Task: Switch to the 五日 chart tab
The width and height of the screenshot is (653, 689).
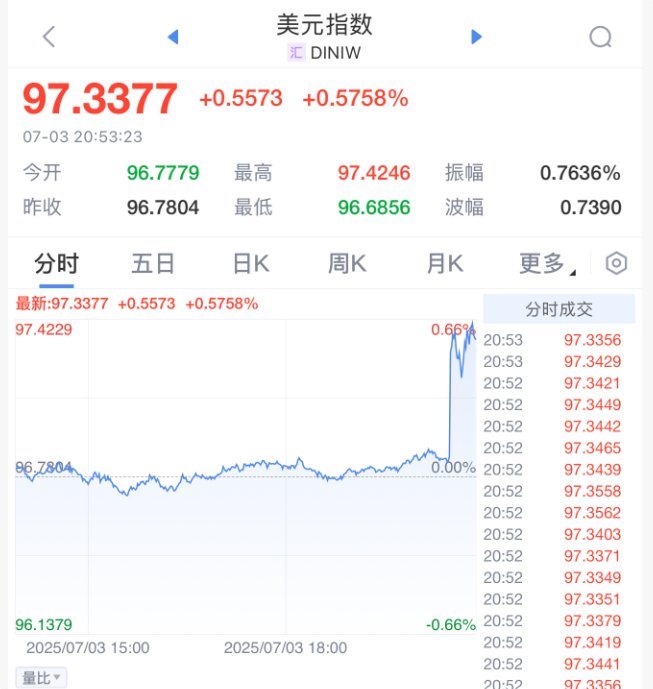Action: (x=153, y=264)
